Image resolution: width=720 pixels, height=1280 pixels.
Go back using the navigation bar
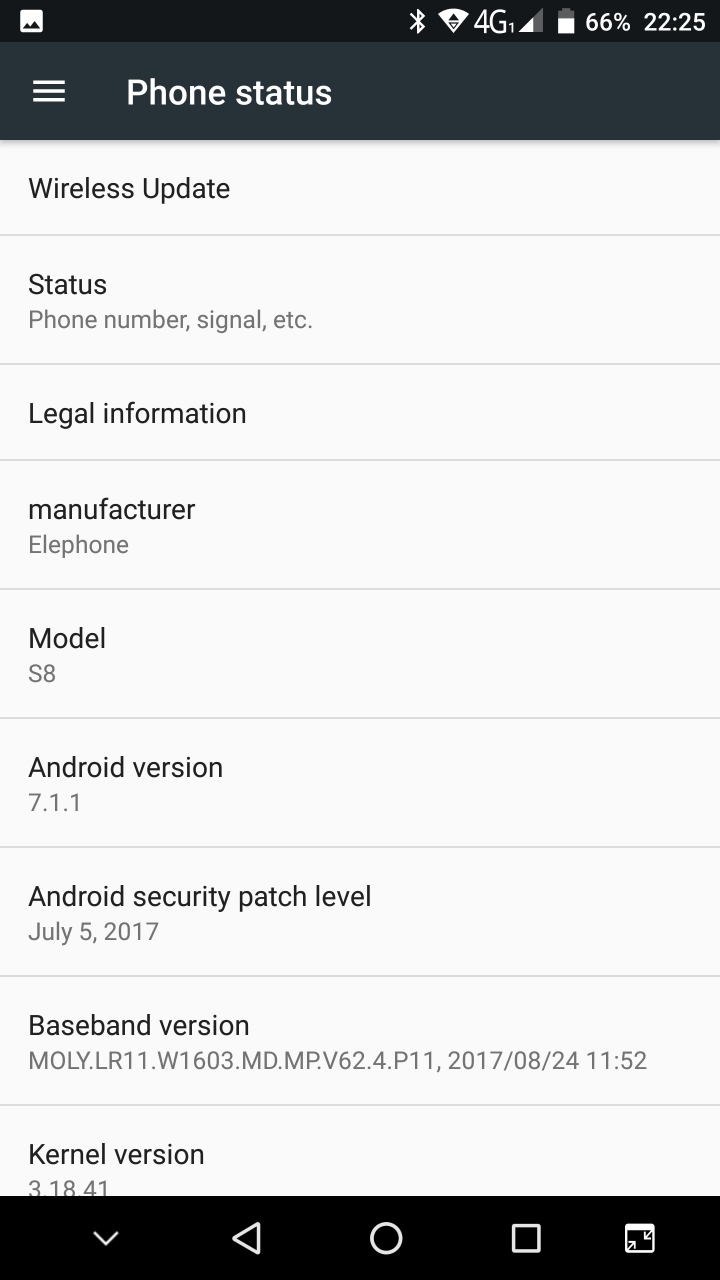246,1238
